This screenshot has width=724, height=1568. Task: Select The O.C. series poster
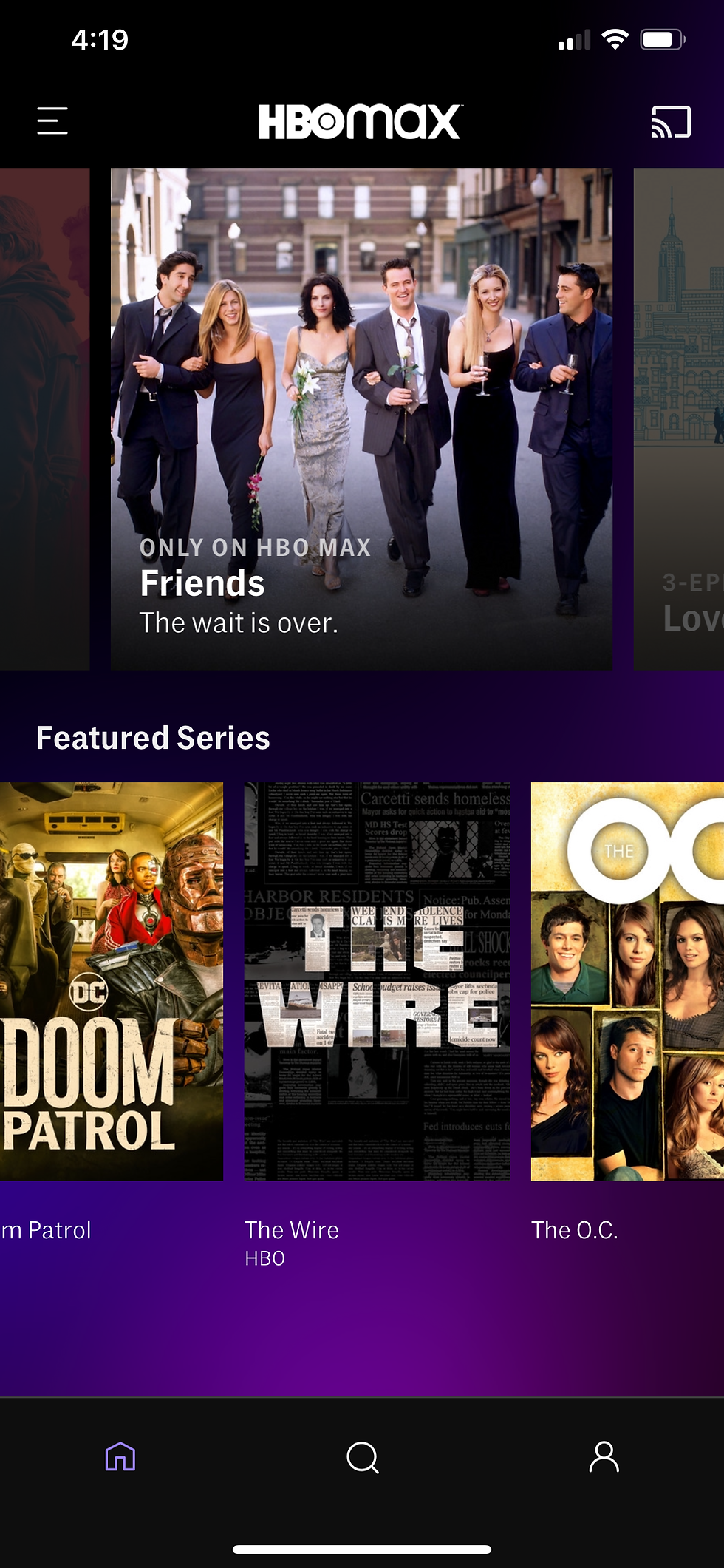(627, 982)
